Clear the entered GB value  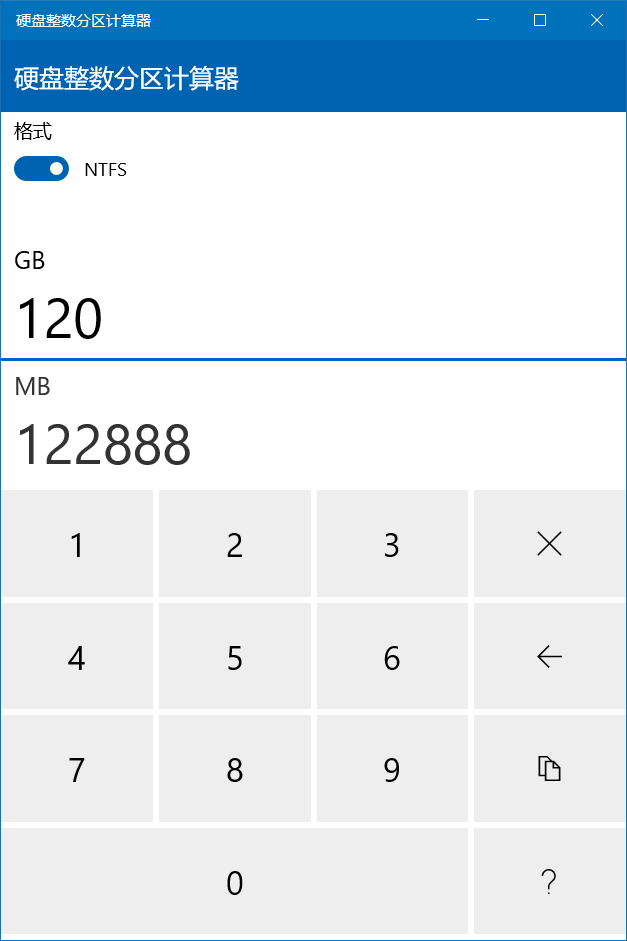point(549,544)
